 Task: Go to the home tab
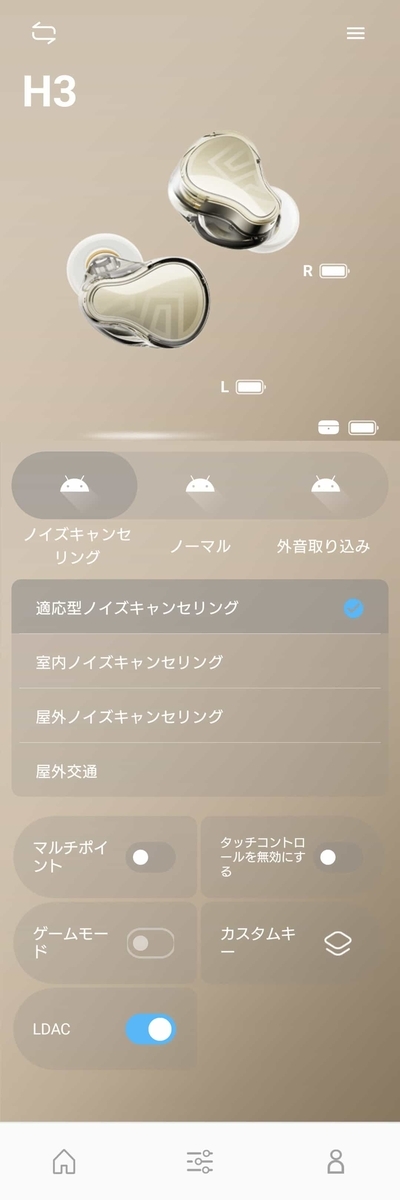64,1161
